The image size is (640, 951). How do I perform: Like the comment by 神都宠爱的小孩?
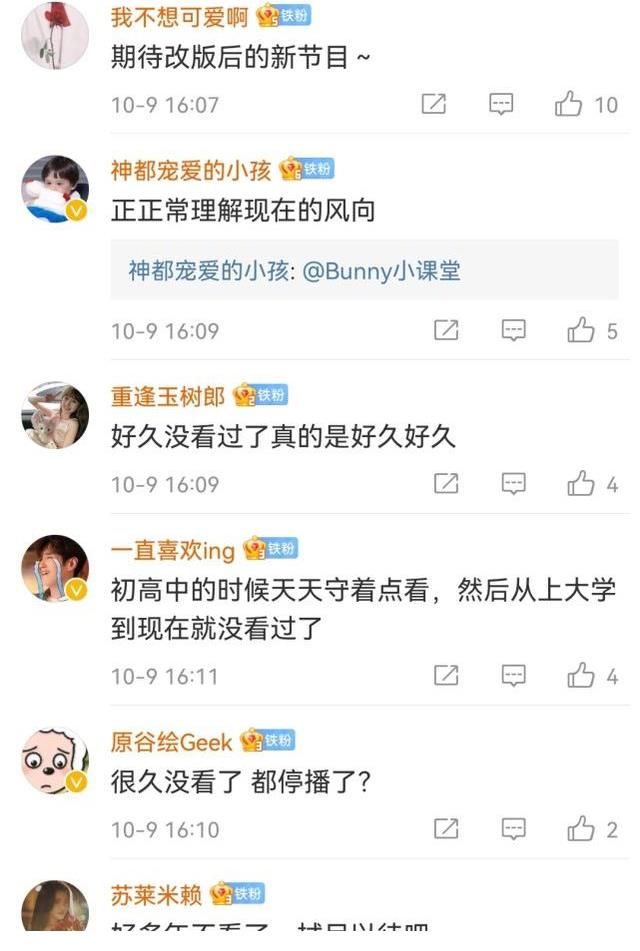tap(581, 331)
